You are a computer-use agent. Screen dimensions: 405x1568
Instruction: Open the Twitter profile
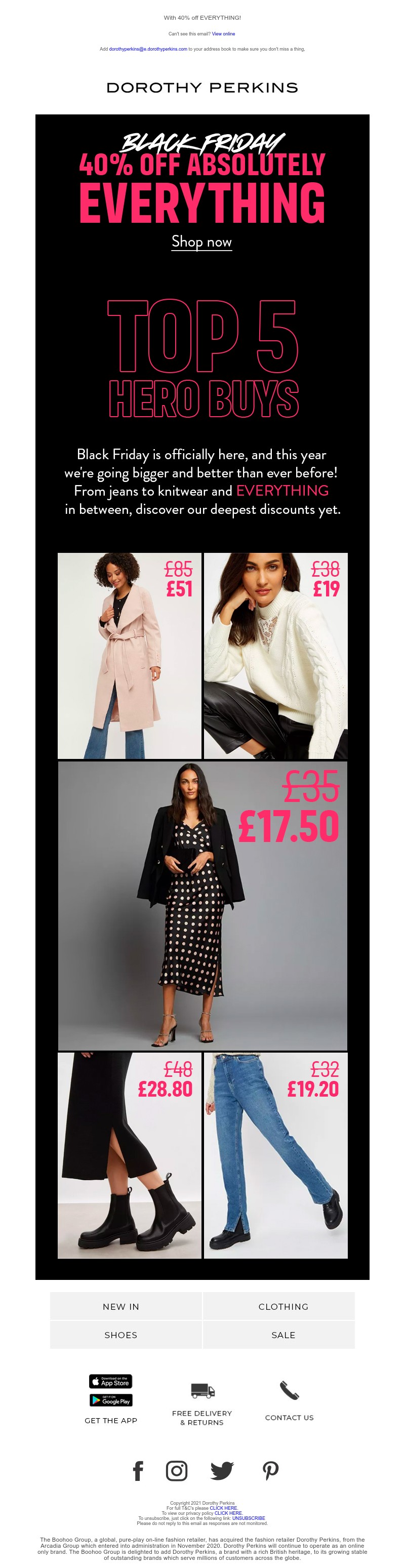pyautogui.click(x=222, y=1471)
